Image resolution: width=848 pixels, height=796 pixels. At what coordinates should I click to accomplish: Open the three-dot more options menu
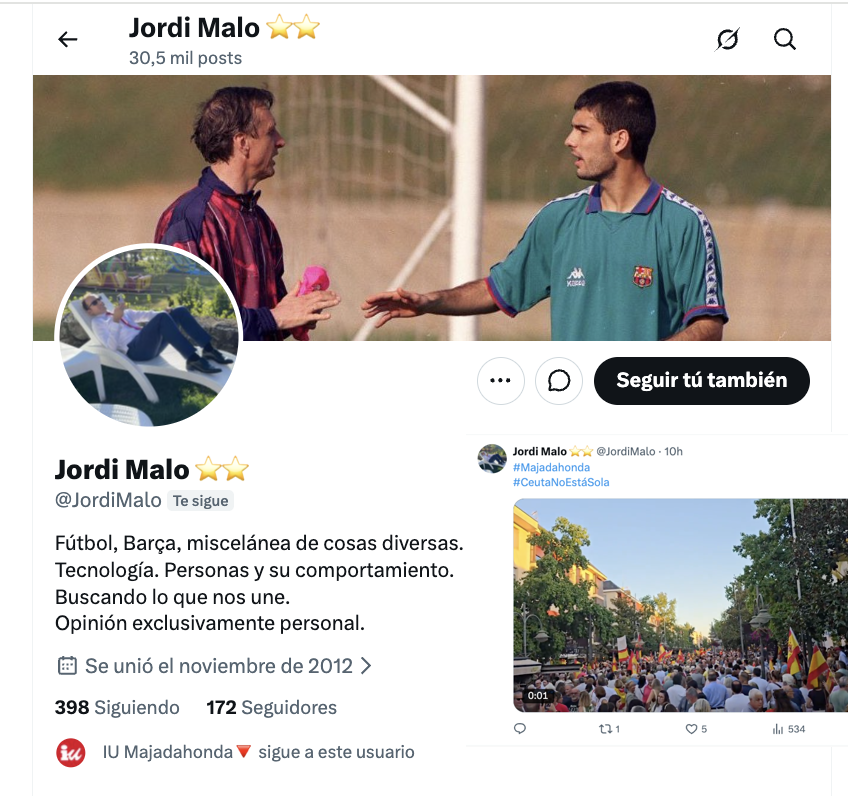[500, 381]
